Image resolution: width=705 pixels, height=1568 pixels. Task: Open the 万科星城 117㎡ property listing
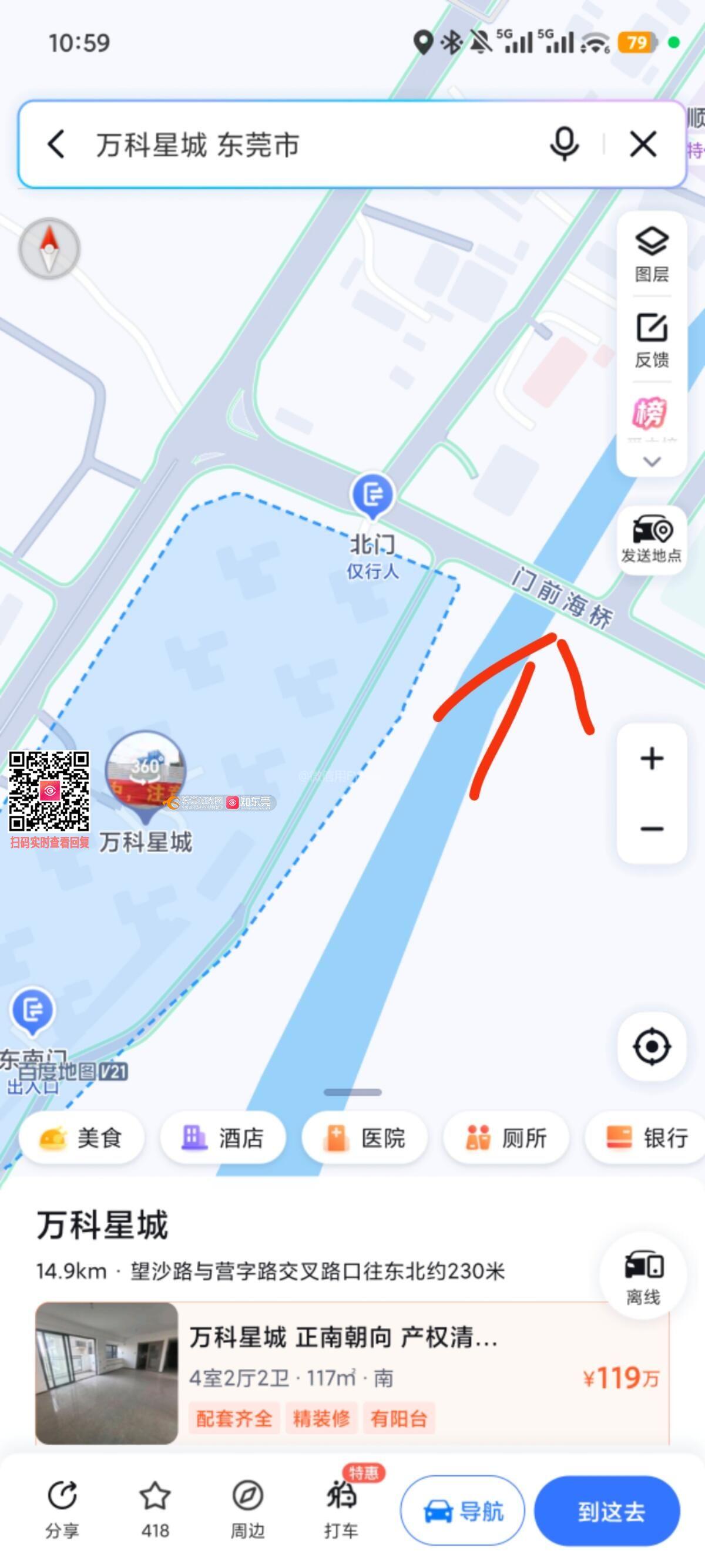coord(352,1374)
